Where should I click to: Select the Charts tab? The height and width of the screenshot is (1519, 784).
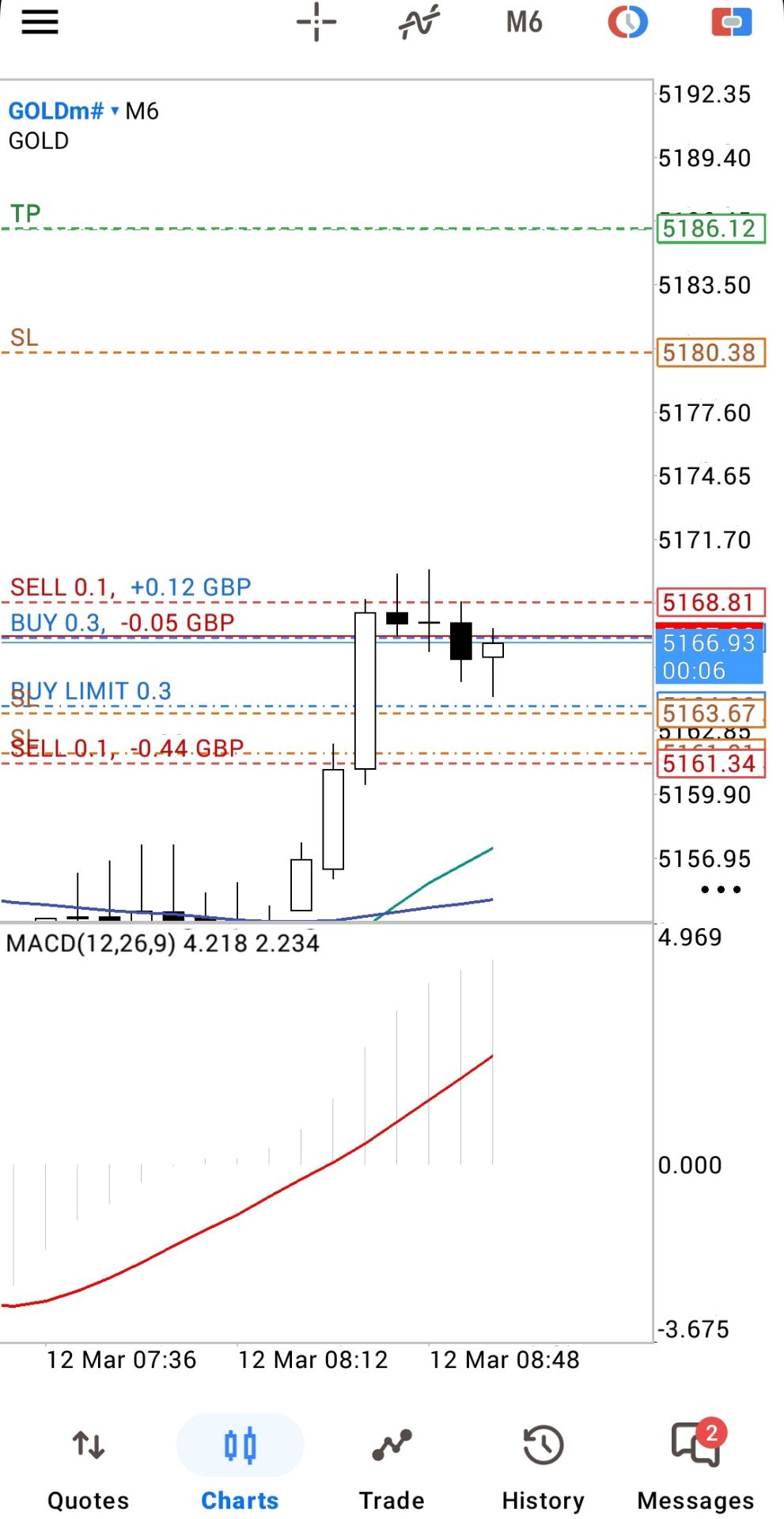coord(240,1464)
